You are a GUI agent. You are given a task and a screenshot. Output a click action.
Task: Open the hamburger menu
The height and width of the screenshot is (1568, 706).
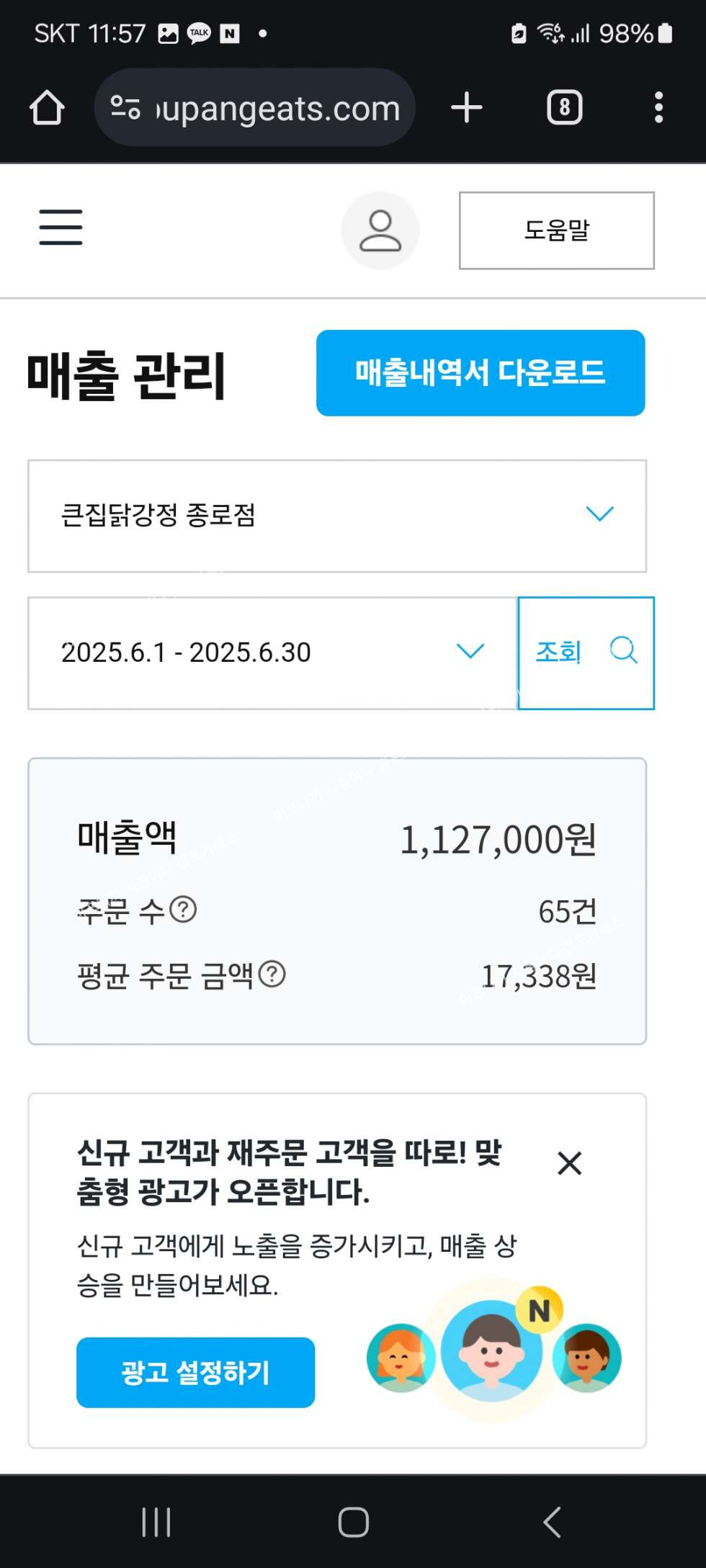point(61,228)
